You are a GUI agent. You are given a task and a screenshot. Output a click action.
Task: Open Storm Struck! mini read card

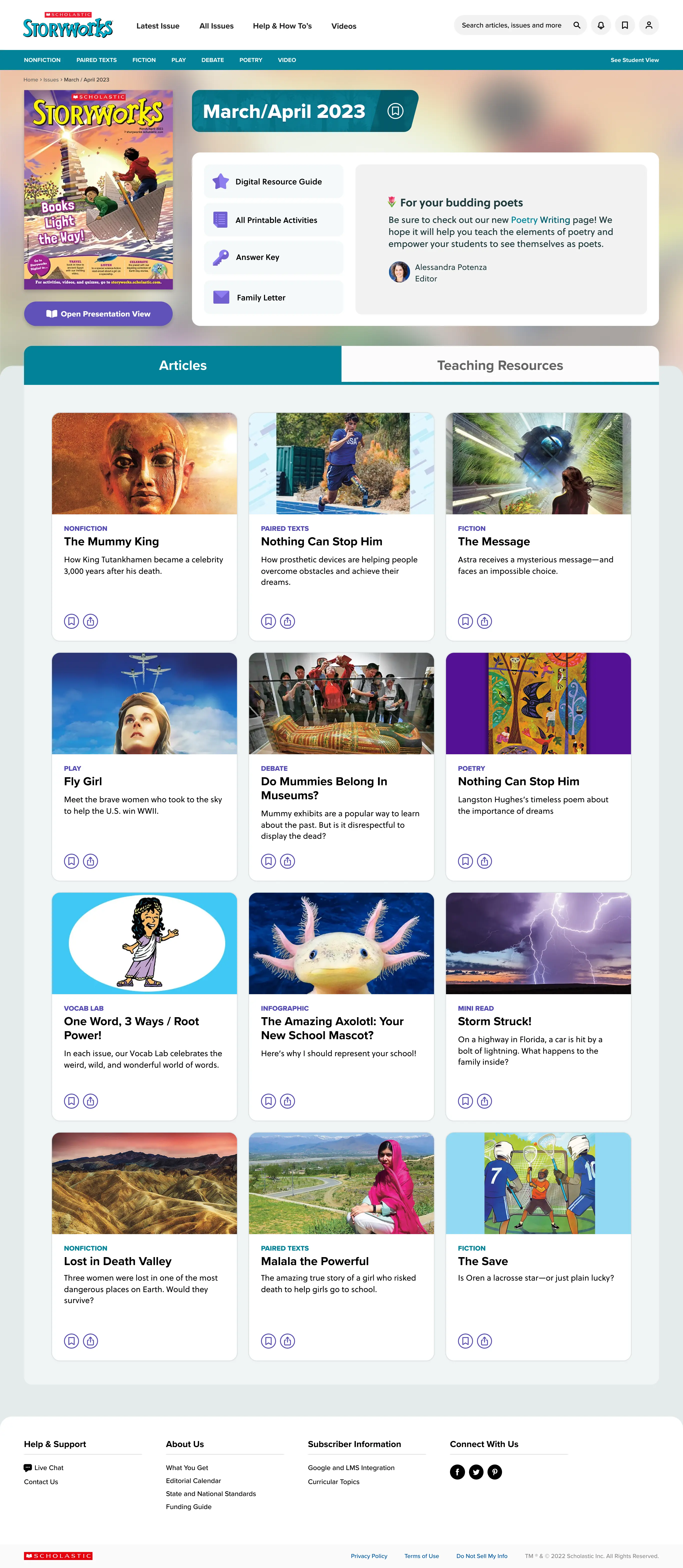(x=494, y=1021)
